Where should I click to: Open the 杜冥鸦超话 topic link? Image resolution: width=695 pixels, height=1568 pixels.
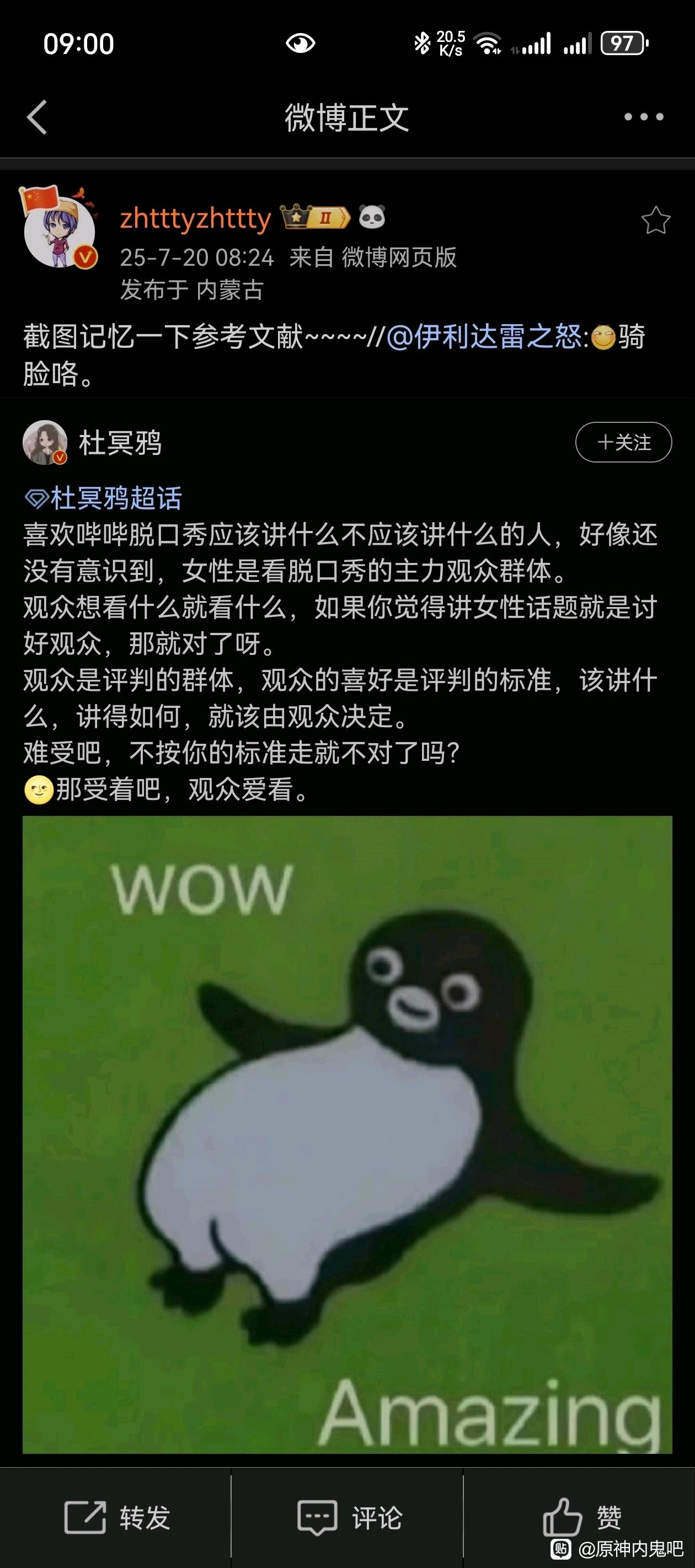103,498
